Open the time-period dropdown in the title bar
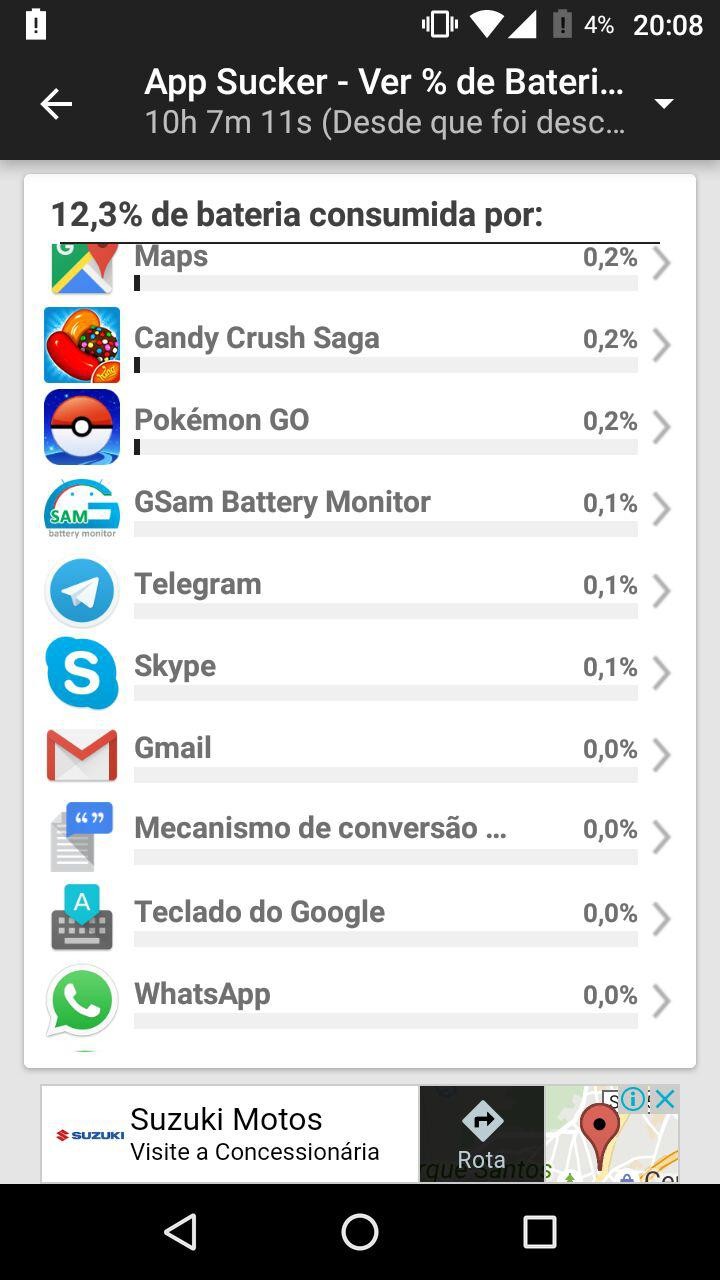 tap(663, 104)
